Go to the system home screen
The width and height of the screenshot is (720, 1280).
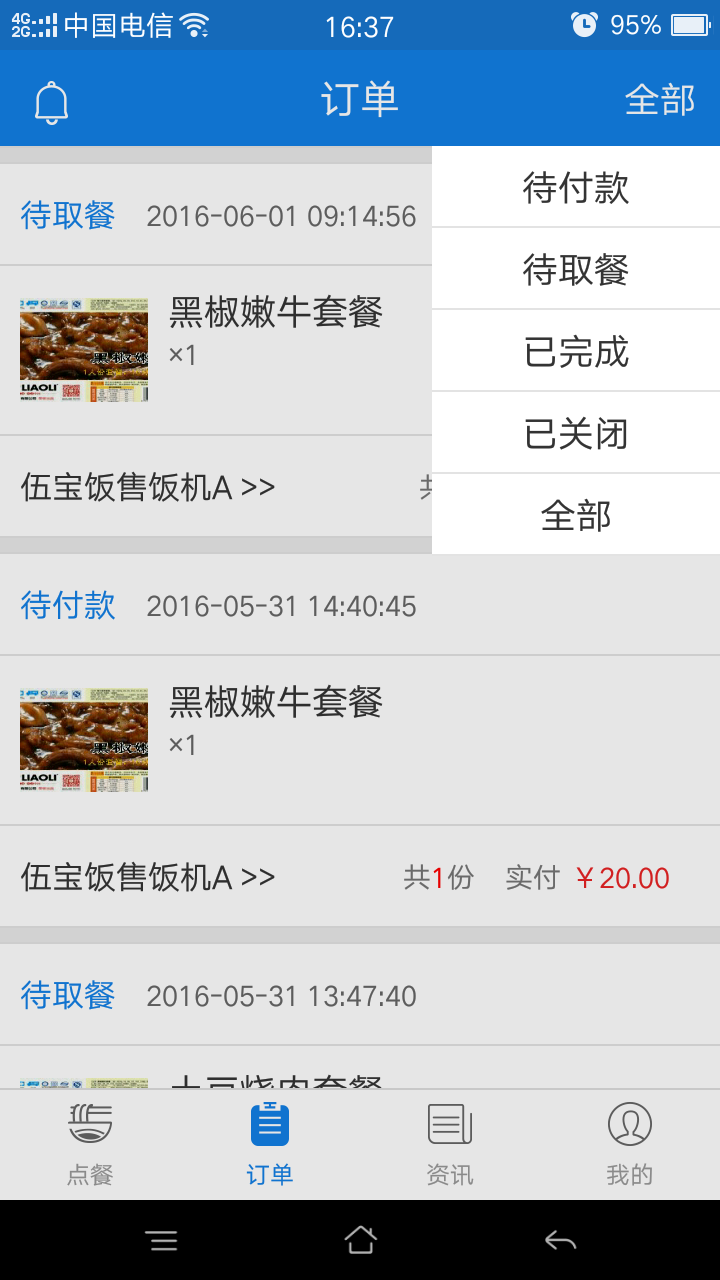pos(360,1241)
